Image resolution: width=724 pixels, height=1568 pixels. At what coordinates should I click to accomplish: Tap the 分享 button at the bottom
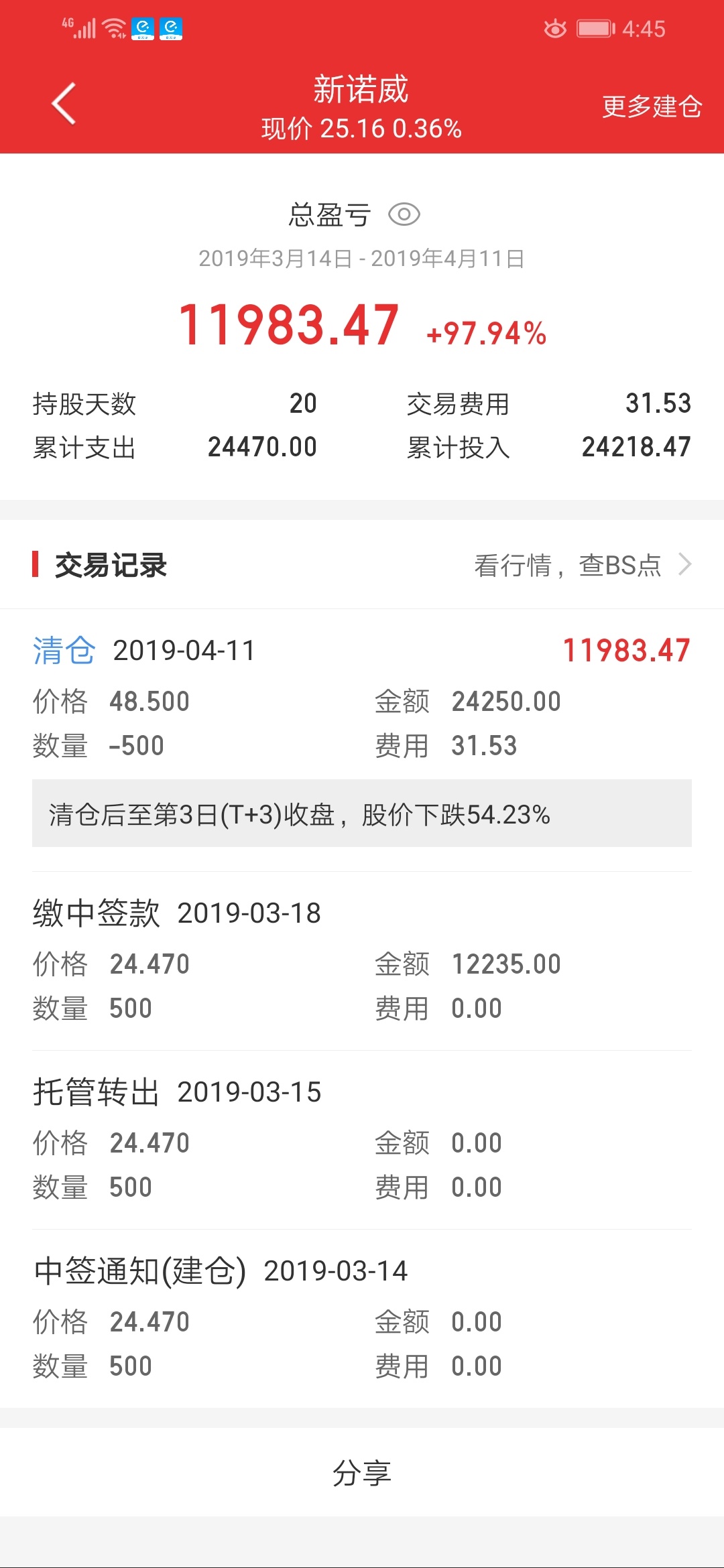[x=362, y=1473]
